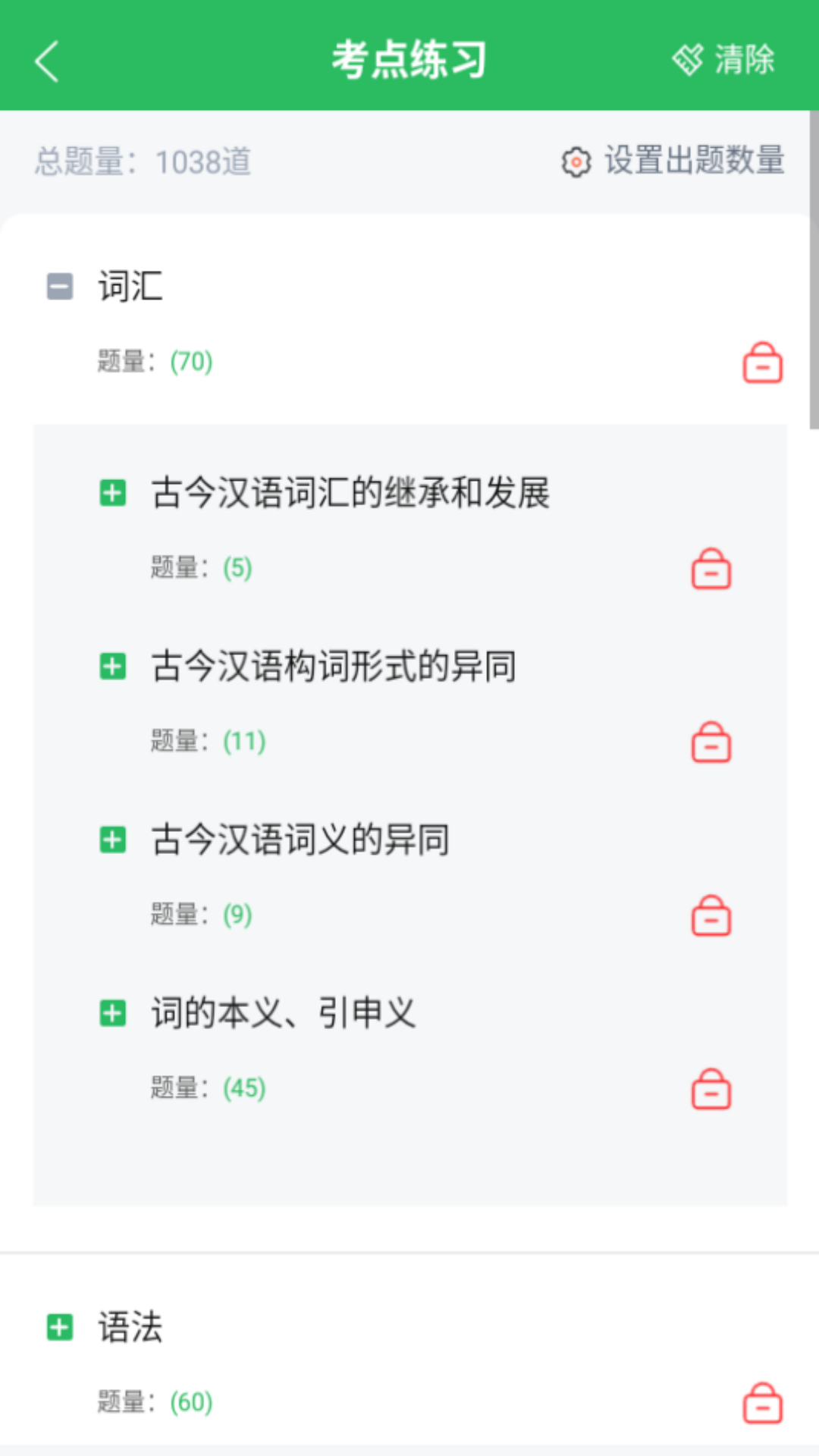
Task: Collapse the 词汇 section
Action: click(58, 287)
